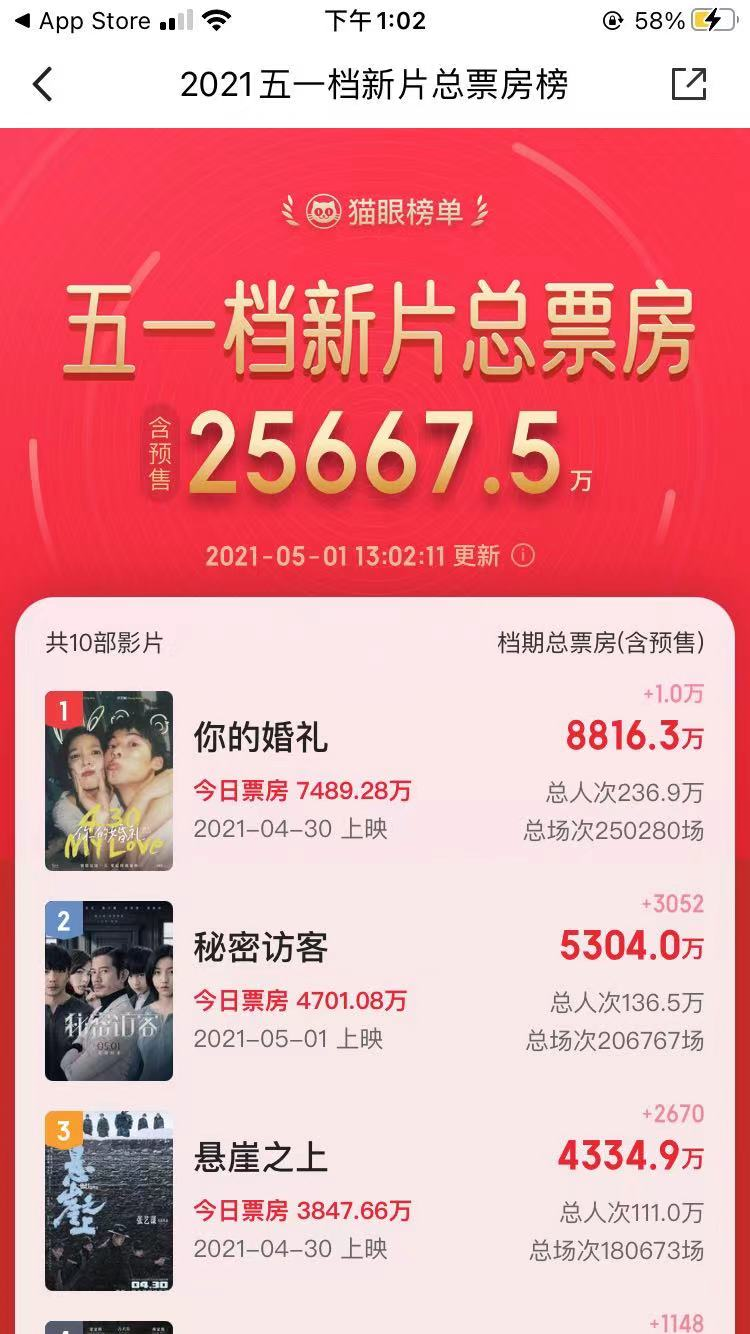Go back from the box office ranking
The image size is (750, 1334).
42,85
